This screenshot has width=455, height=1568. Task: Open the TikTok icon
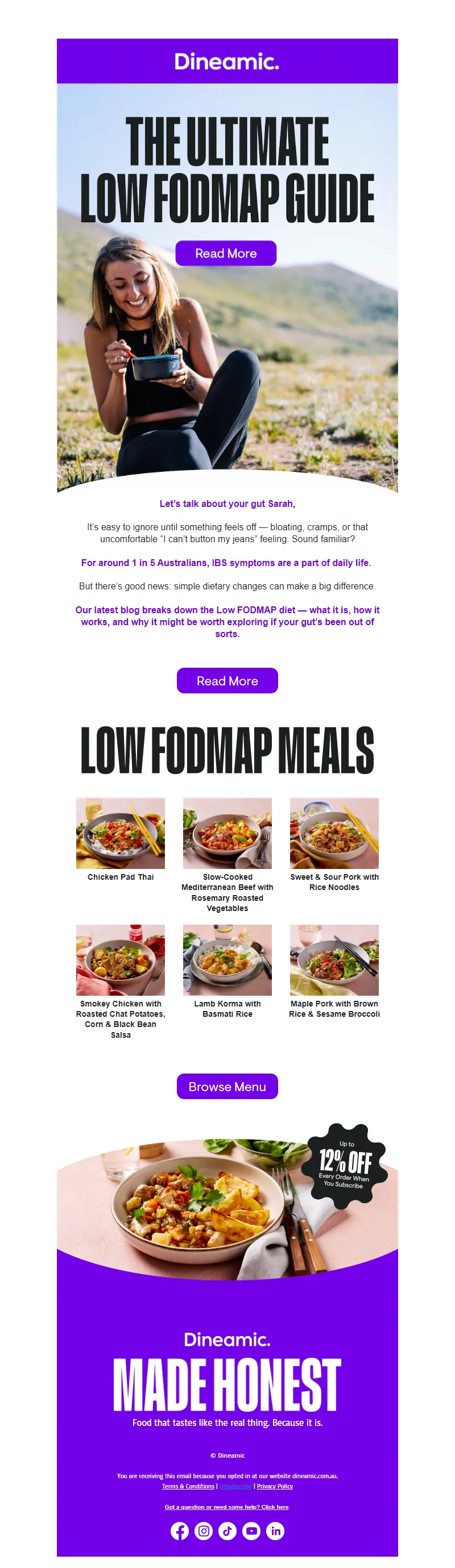228,1530
